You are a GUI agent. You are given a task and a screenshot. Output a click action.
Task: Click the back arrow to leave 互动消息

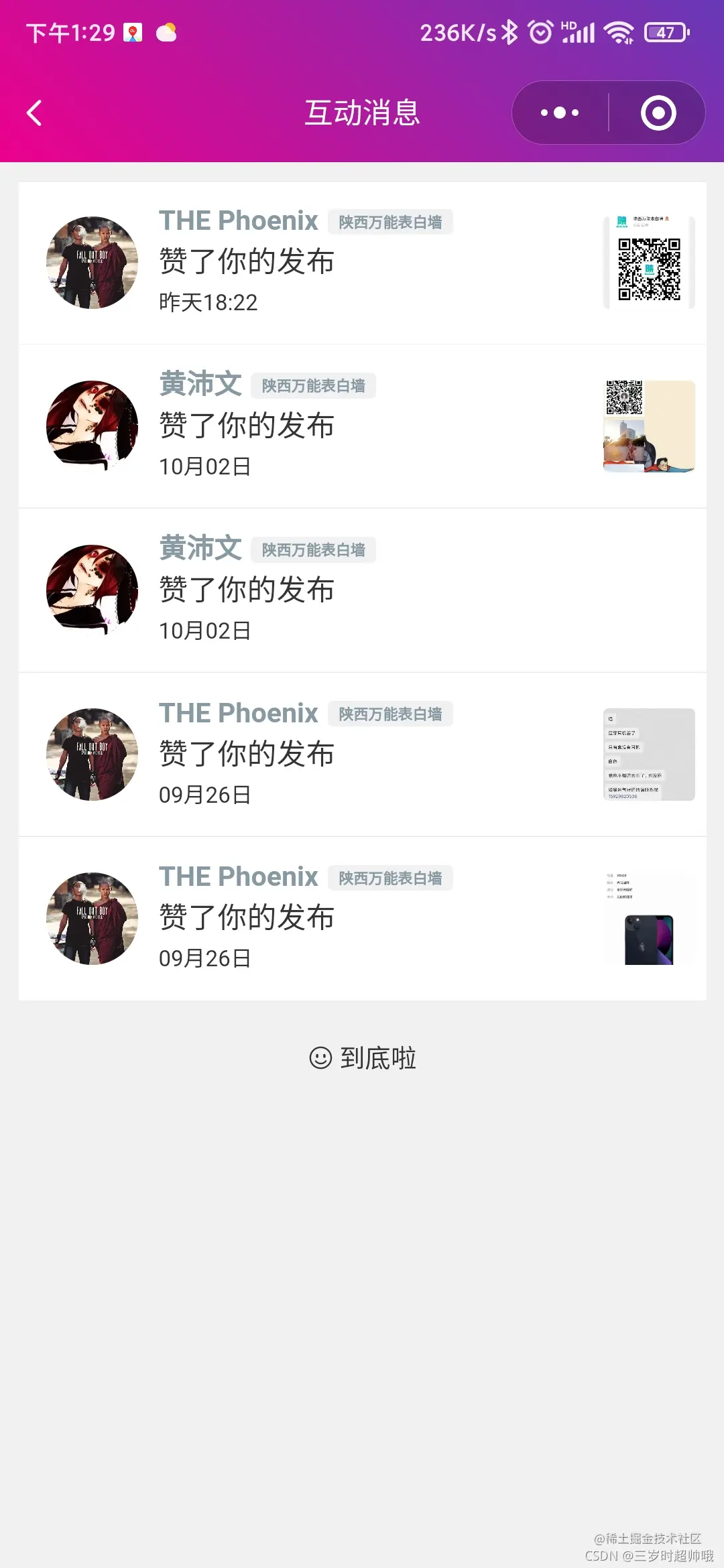34,113
